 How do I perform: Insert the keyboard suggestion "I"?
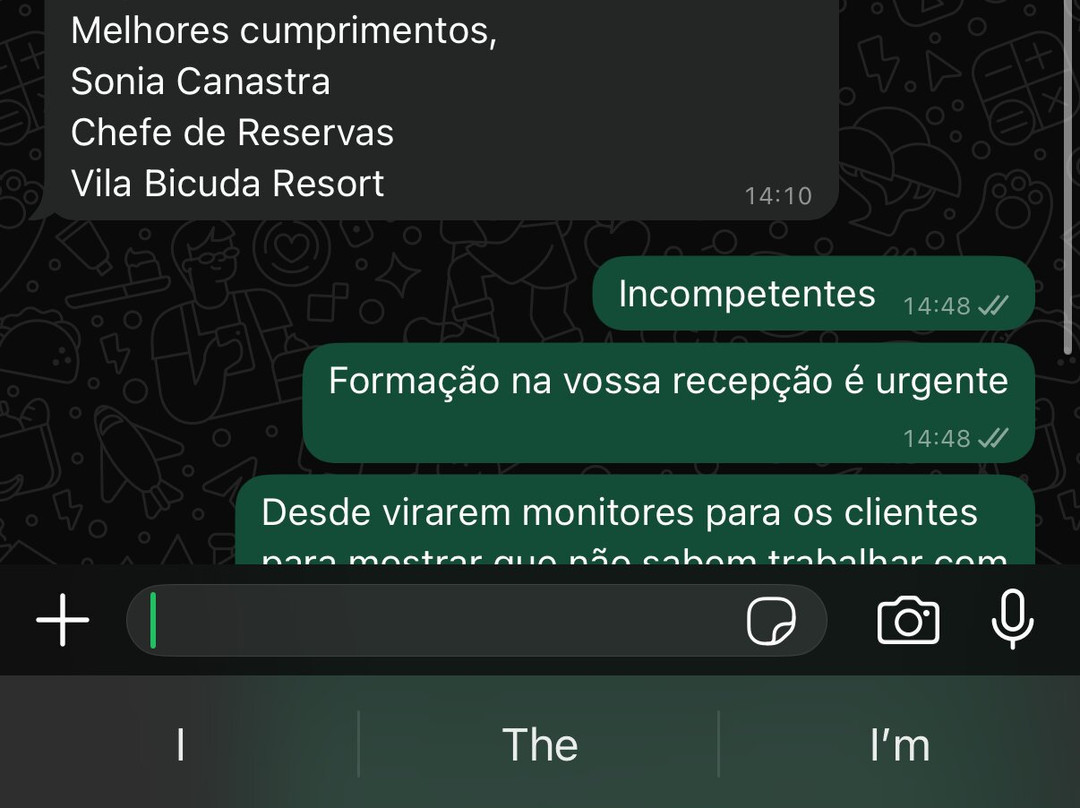point(180,745)
